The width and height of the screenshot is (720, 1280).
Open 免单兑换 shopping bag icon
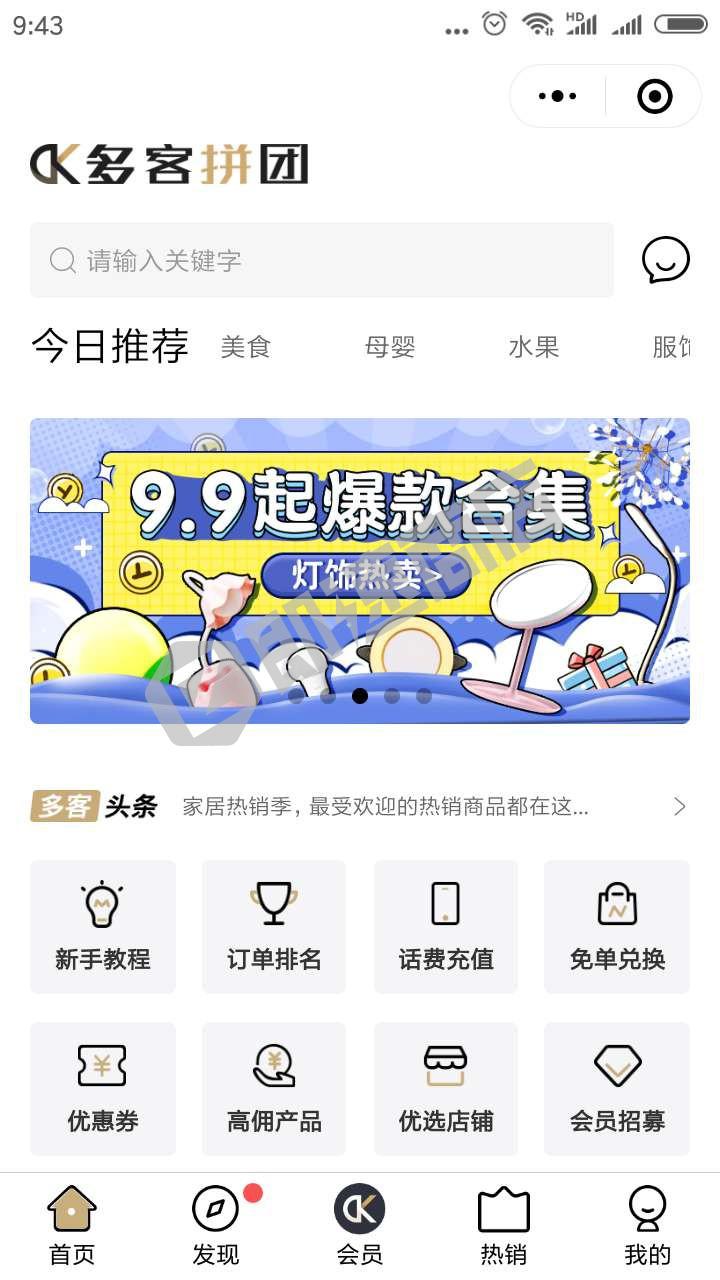coord(617,905)
